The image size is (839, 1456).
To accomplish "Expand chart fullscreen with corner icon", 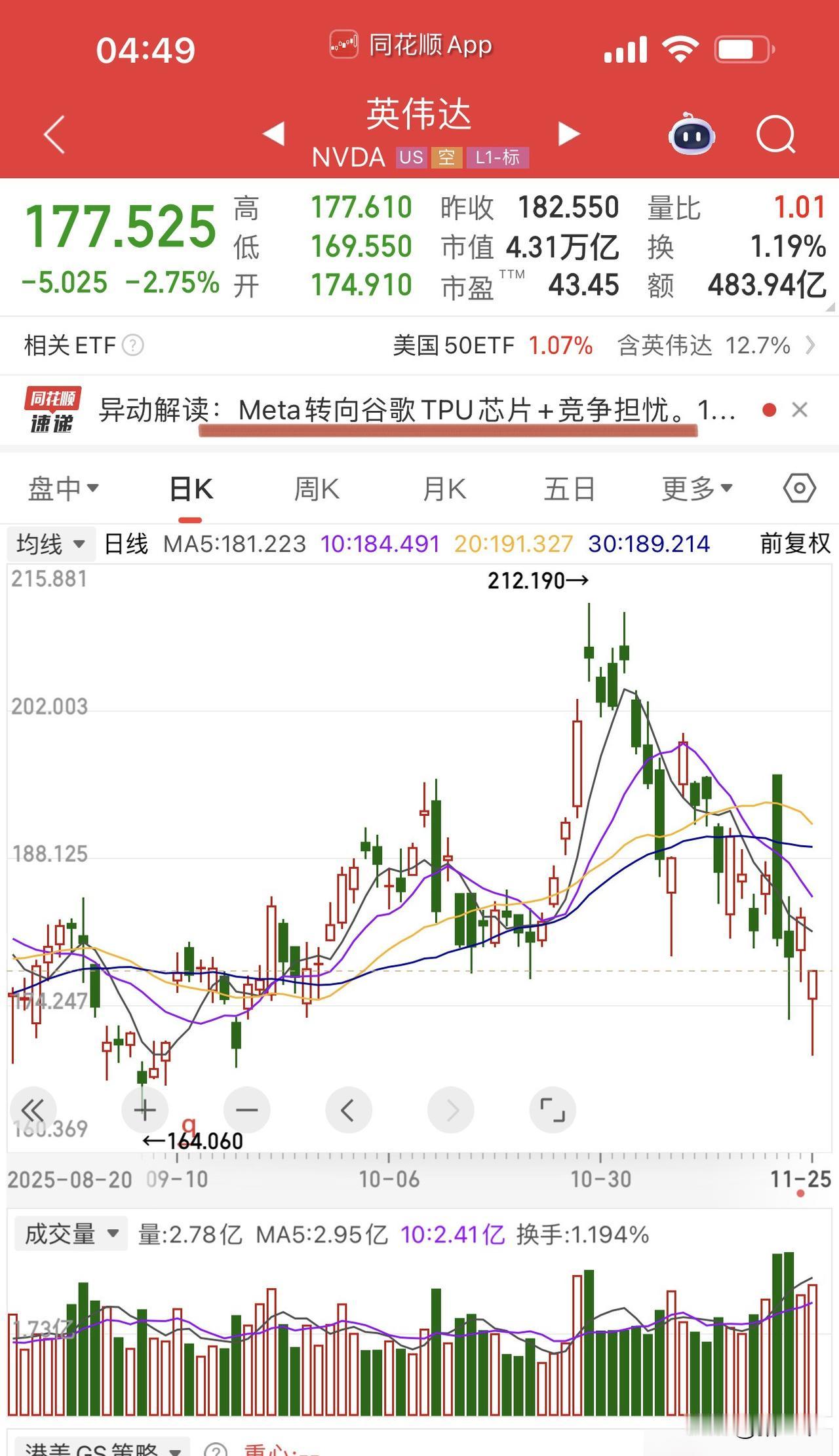I will (553, 1110).
